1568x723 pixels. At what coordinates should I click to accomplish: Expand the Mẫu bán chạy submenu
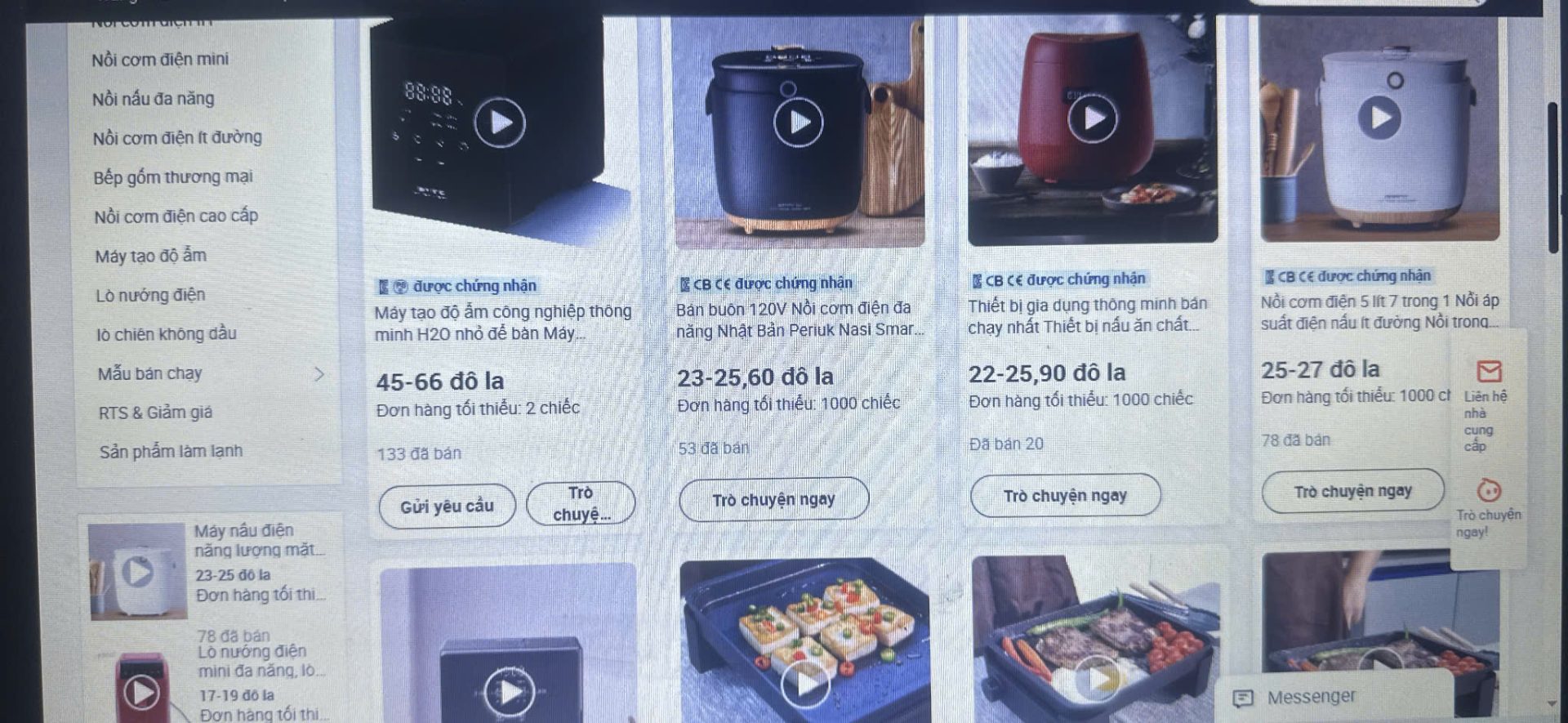pos(318,373)
